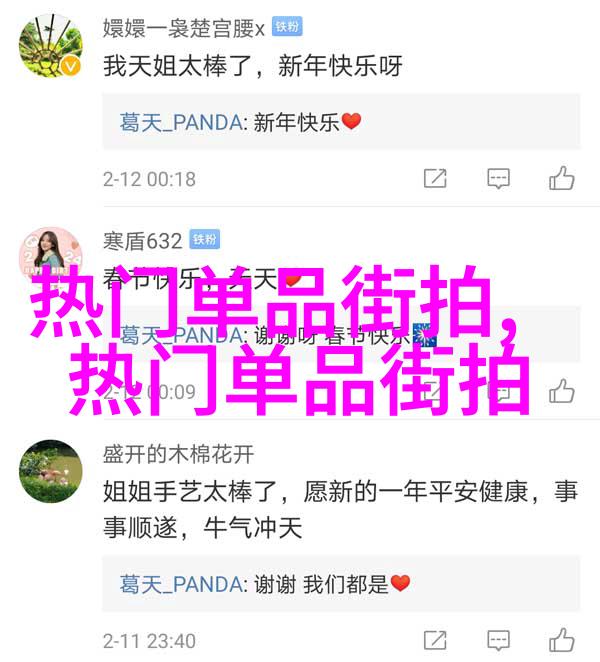Open username 寒盾632
Image resolution: width=600 pixels, height=662 pixels.
(x=142, y=240)
